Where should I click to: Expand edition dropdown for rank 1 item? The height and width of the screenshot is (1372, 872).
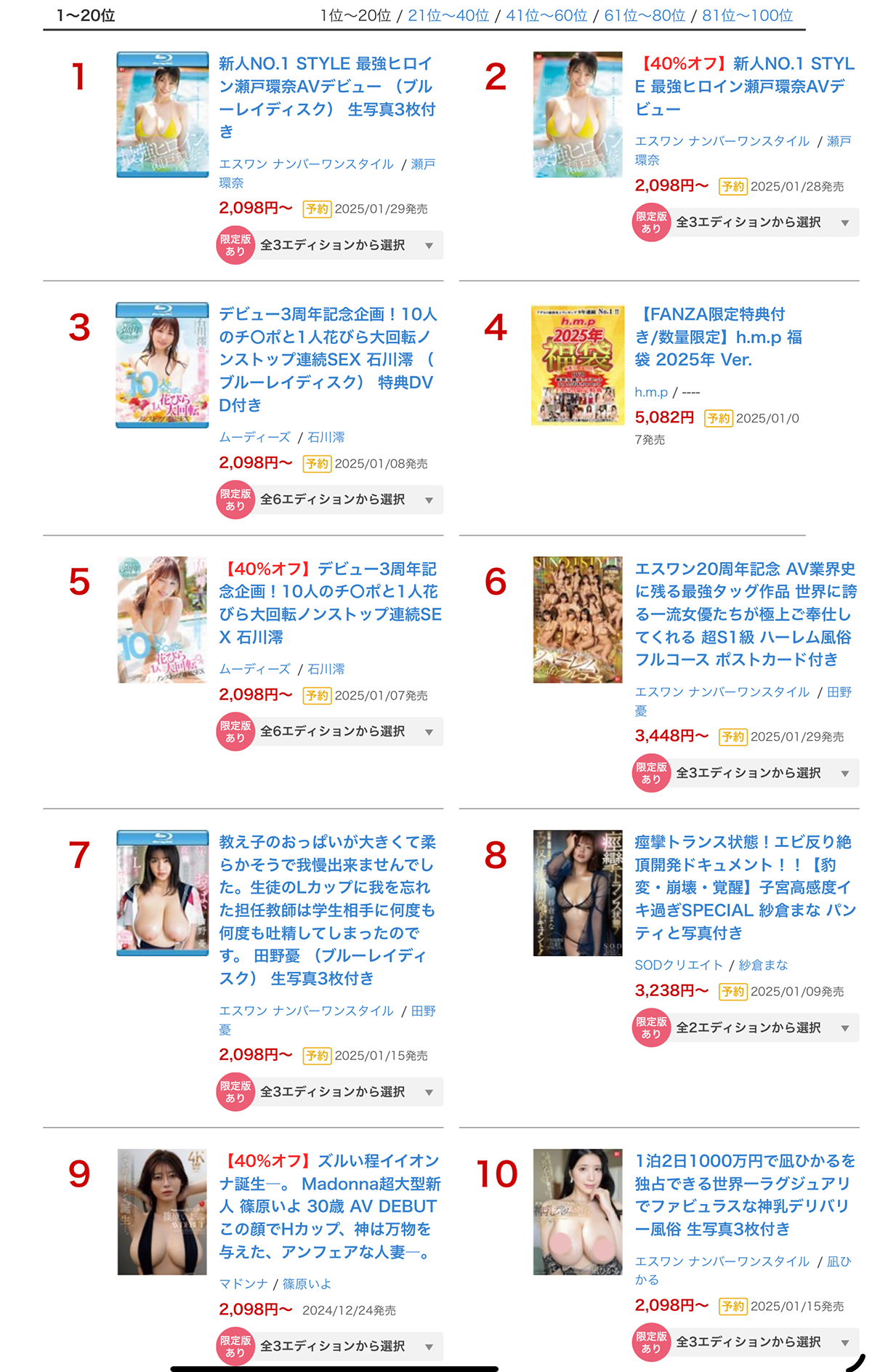347,246
